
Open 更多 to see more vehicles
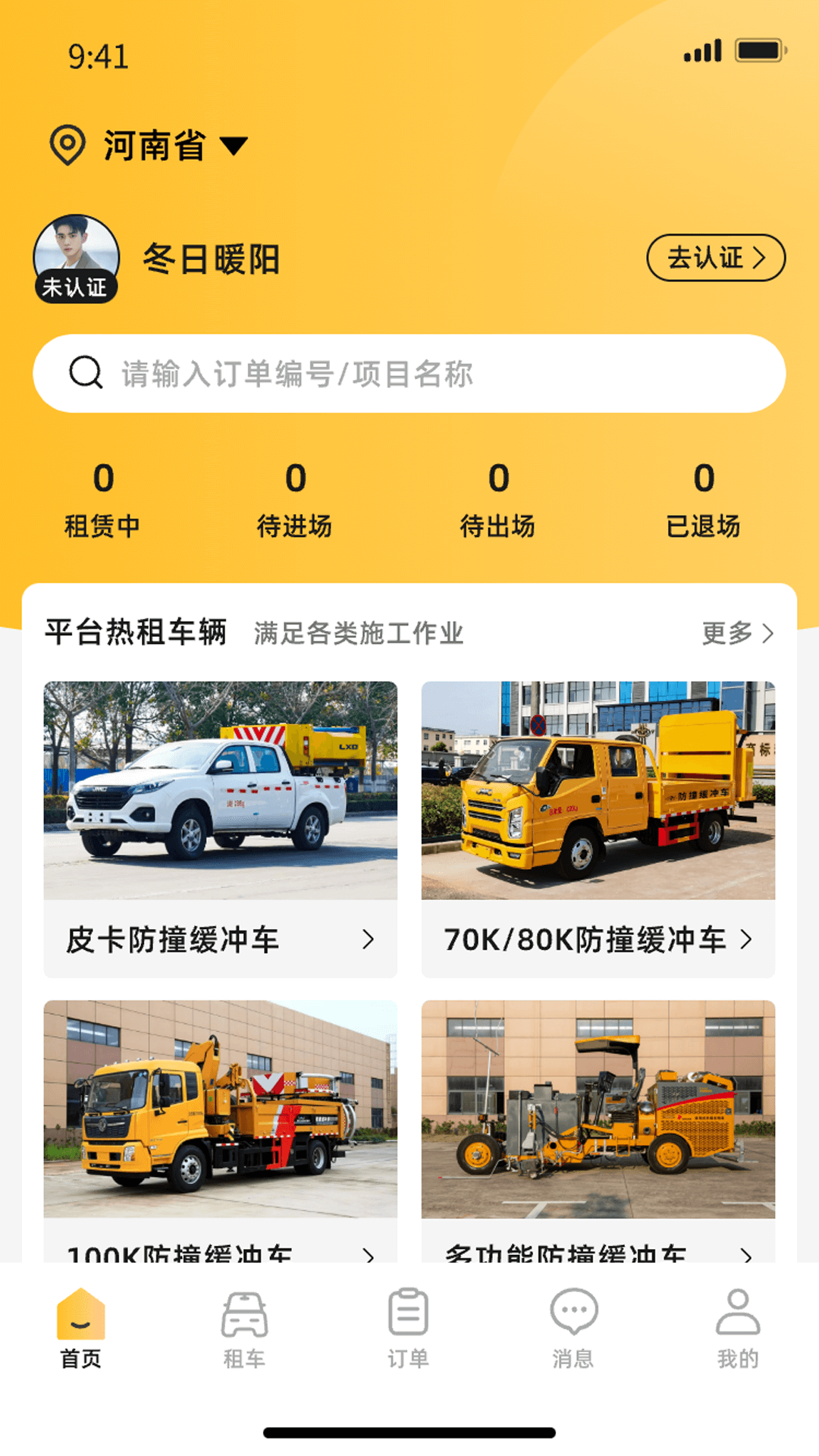coord(738,635)
